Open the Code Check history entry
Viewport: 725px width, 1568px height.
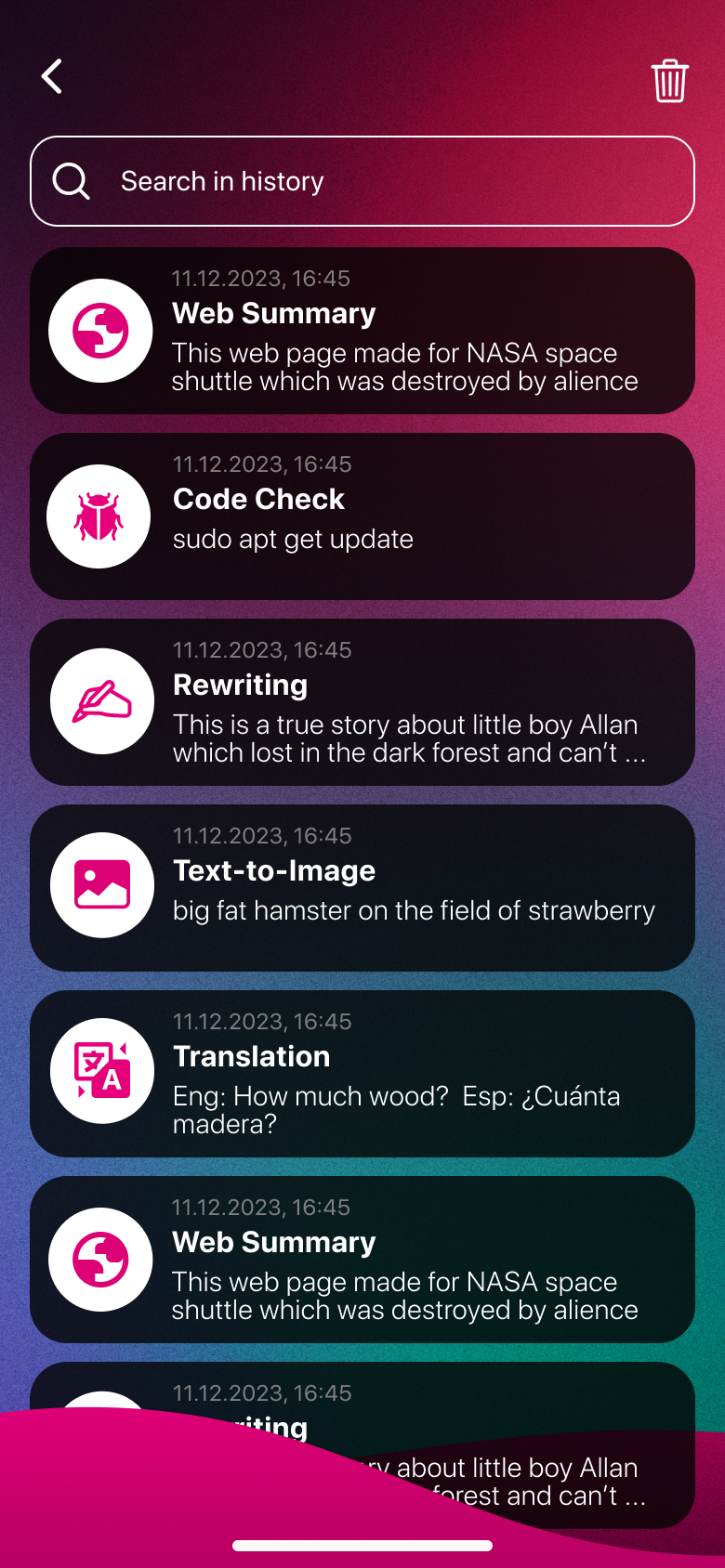tap(362, 516)
